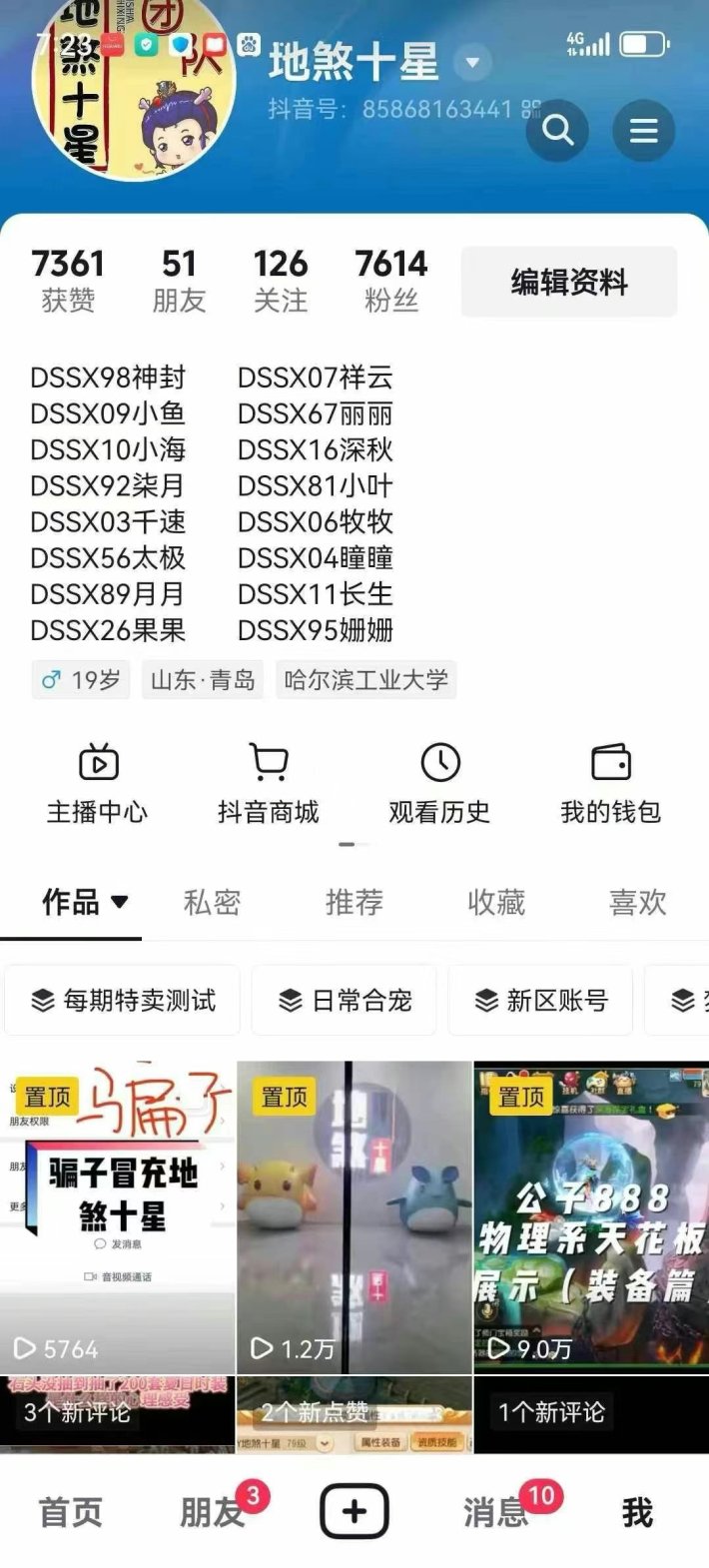
Task: Switch to the 私密 tab
Action: click(x=212, y=902)
